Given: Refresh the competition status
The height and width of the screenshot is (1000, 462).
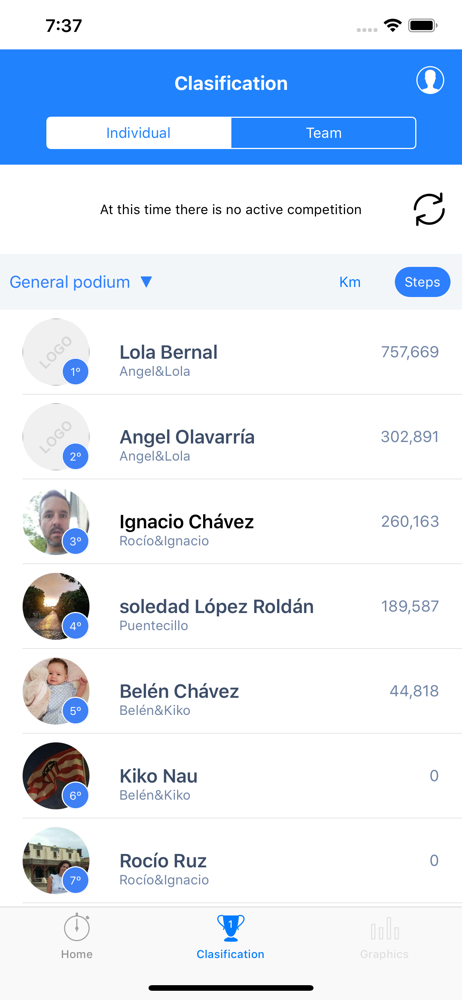Looking at the screenshot, I should pyautogui.click(x=429, y=209).
